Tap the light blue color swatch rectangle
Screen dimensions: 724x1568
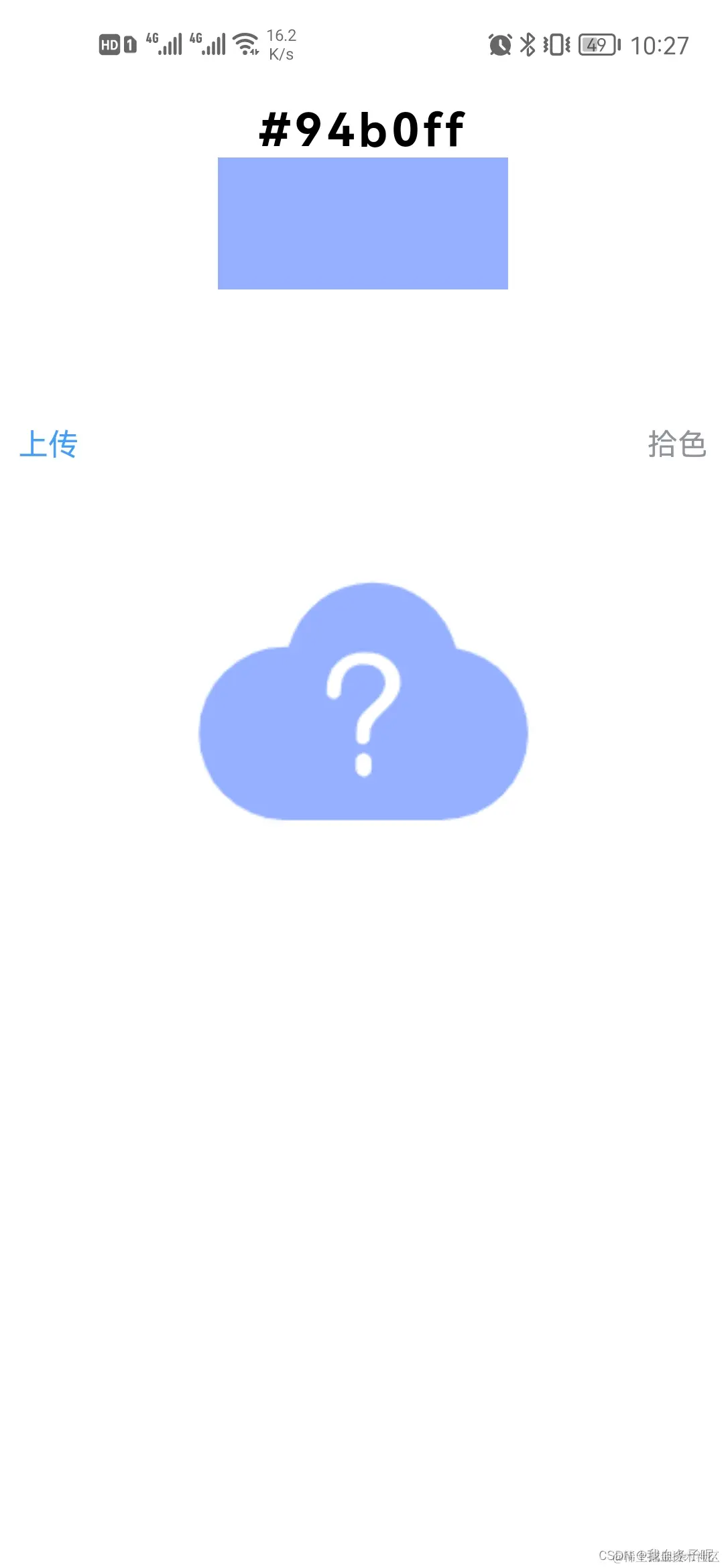click(x=364, y=222)
